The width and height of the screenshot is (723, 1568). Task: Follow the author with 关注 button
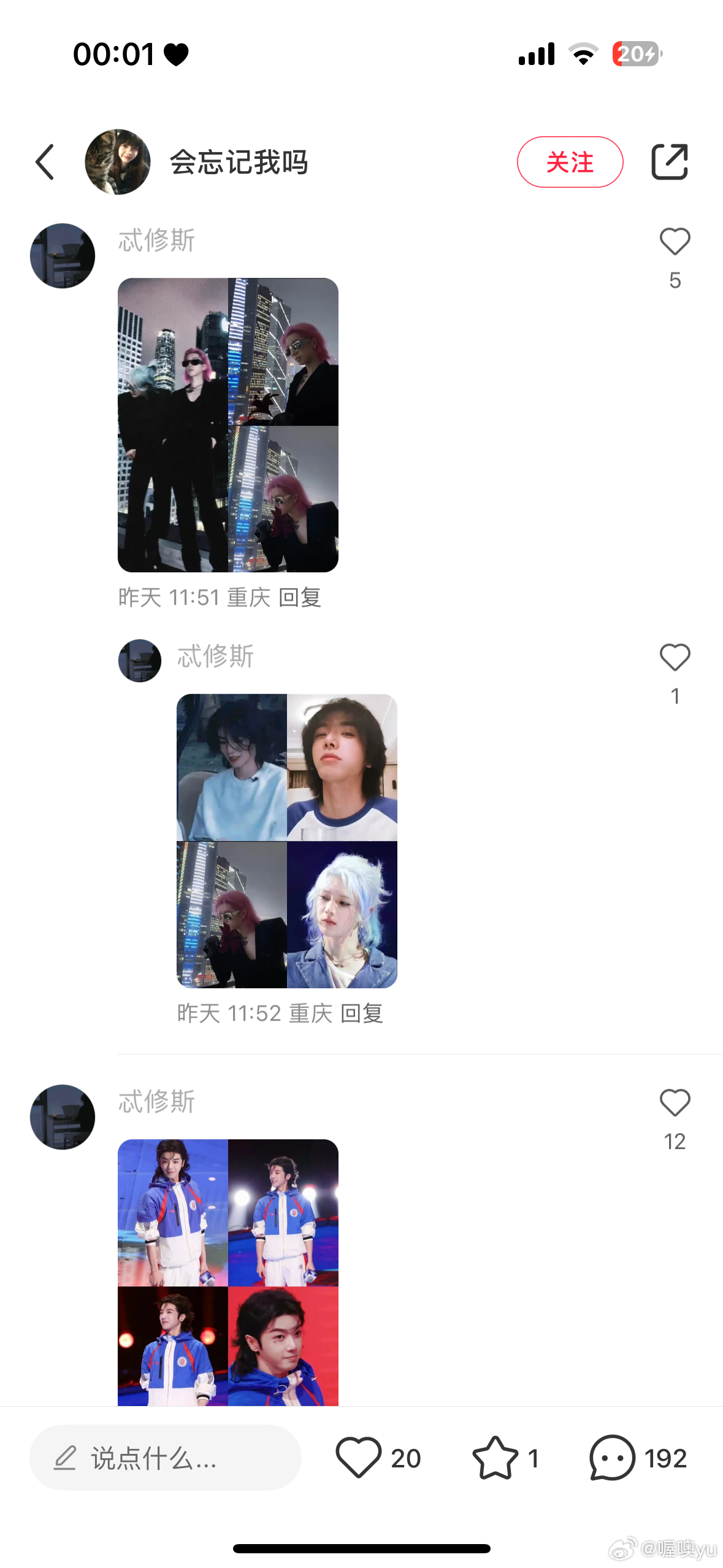point(570,162)
